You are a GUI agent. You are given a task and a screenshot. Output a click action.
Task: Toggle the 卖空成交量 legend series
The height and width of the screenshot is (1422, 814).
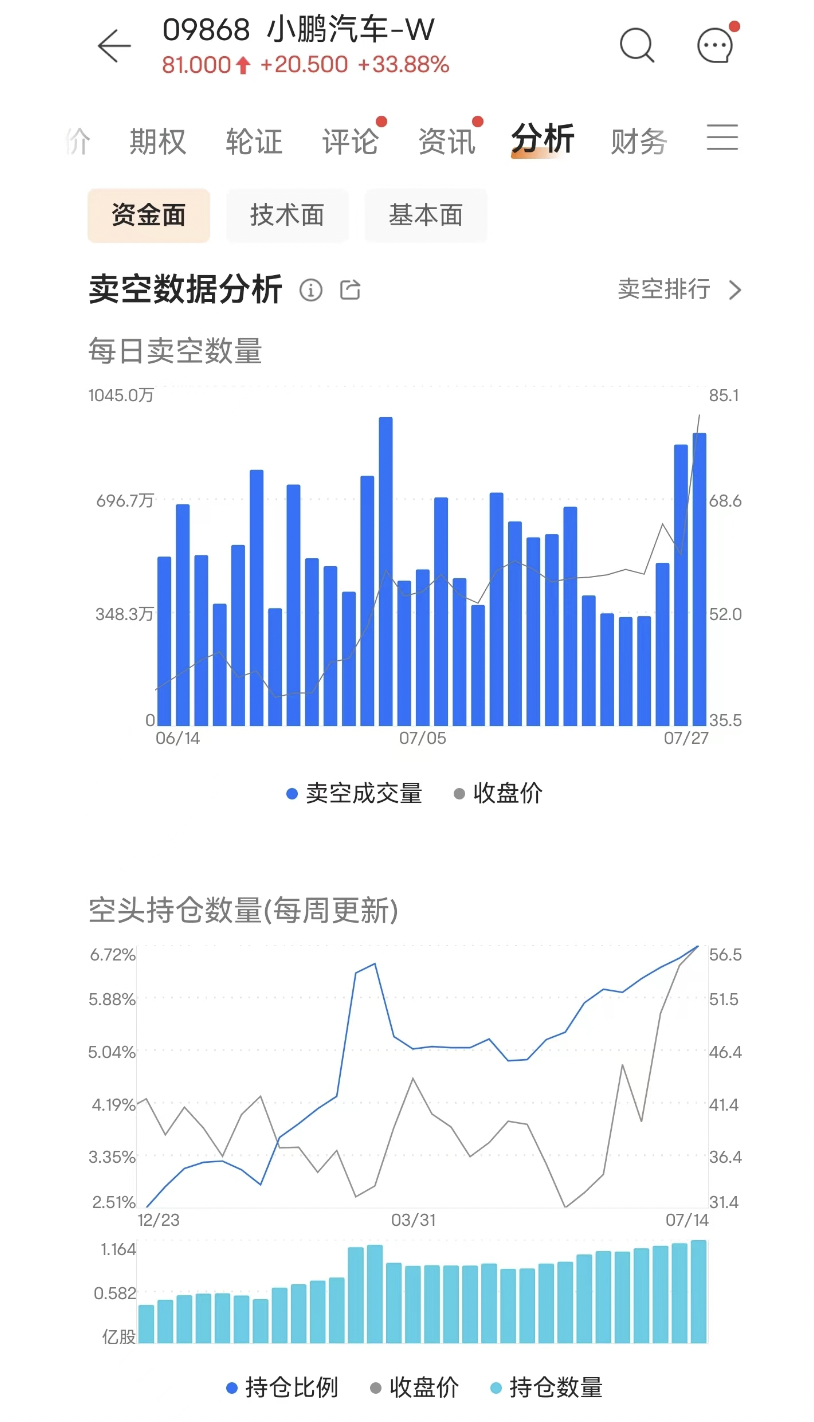tap(354, 794)
